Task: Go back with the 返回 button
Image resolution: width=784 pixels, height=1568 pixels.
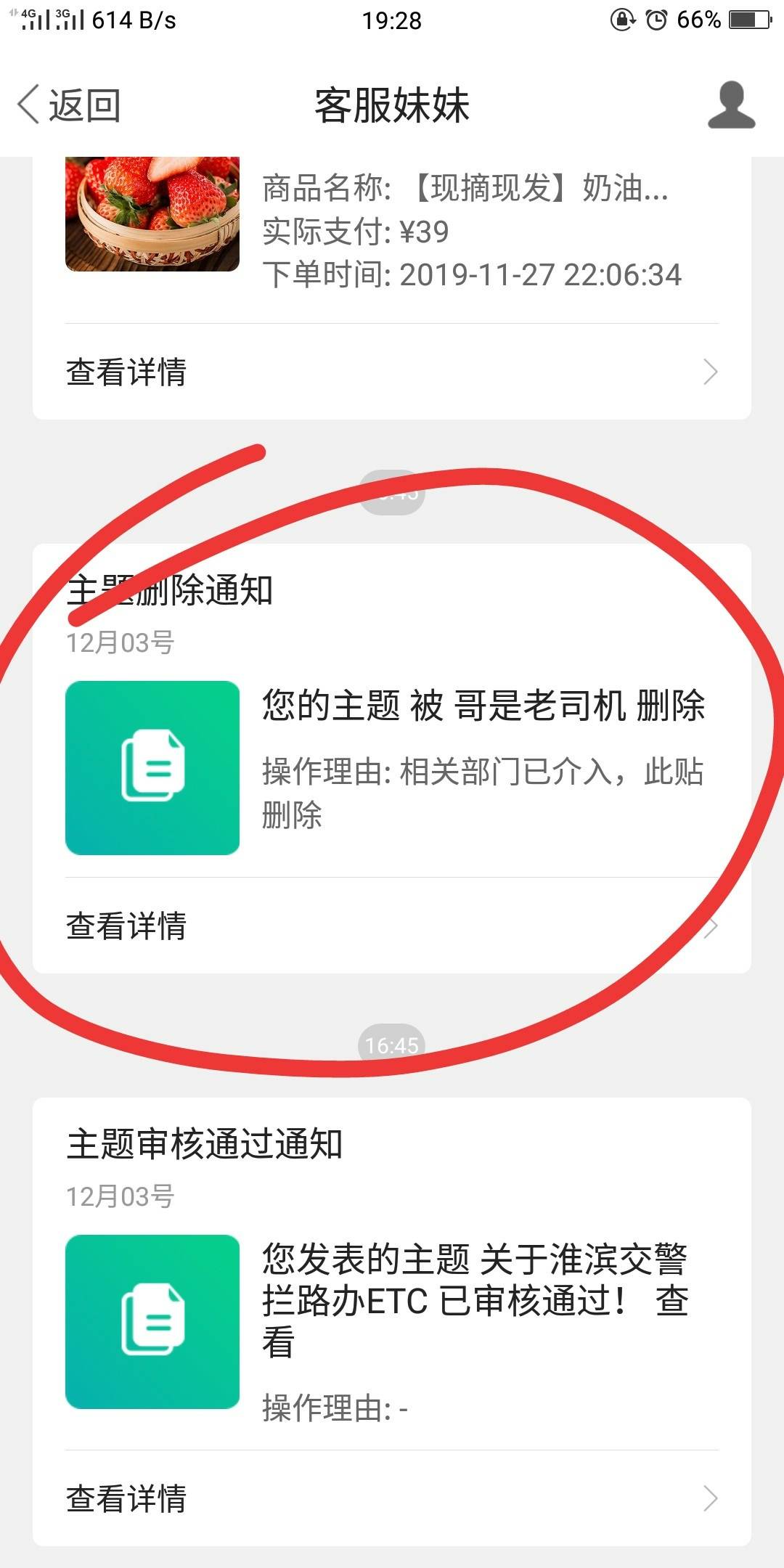Action: click(x=69, y=105)
